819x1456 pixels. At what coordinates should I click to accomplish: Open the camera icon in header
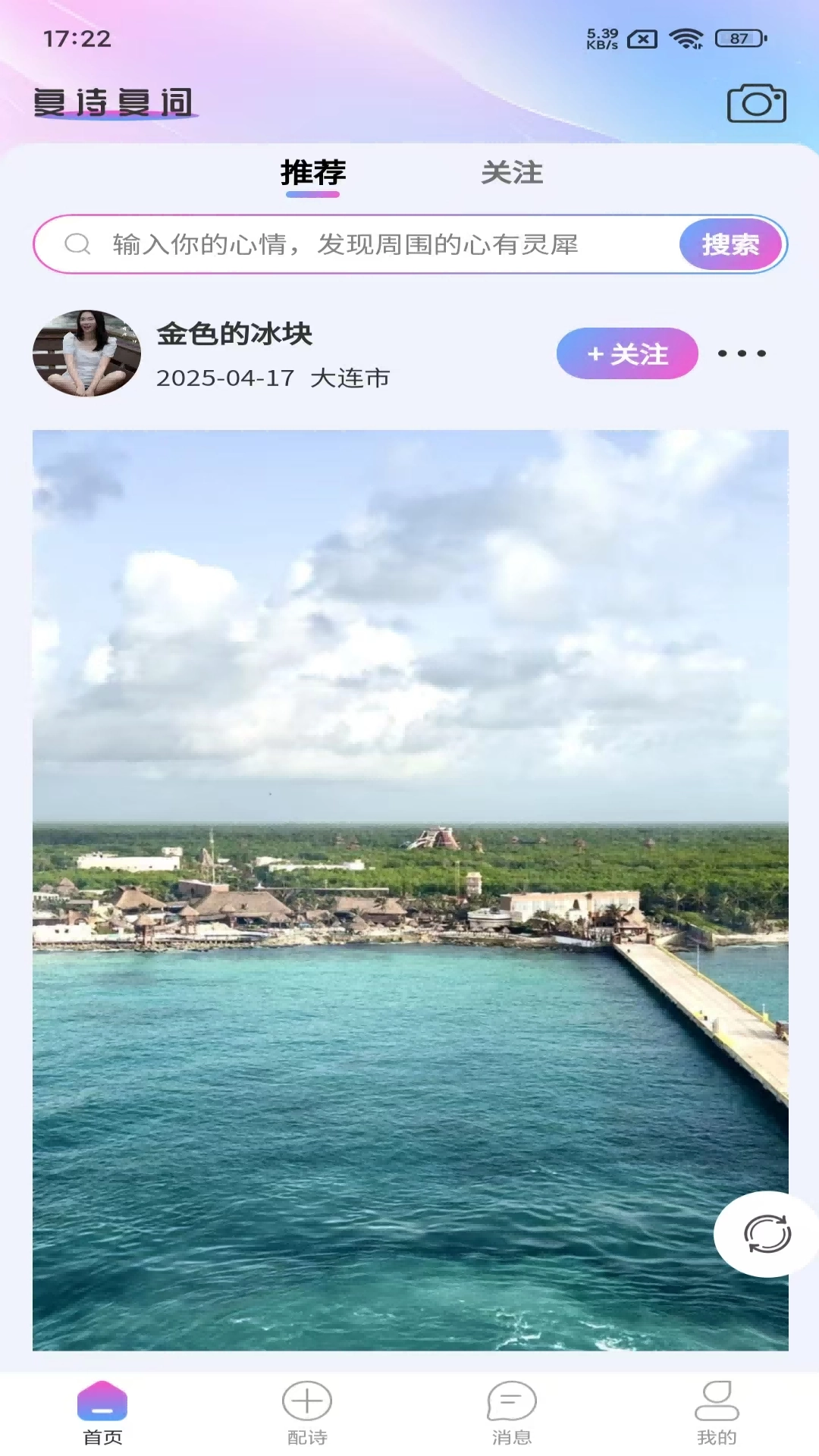click(x=756, y=103)
